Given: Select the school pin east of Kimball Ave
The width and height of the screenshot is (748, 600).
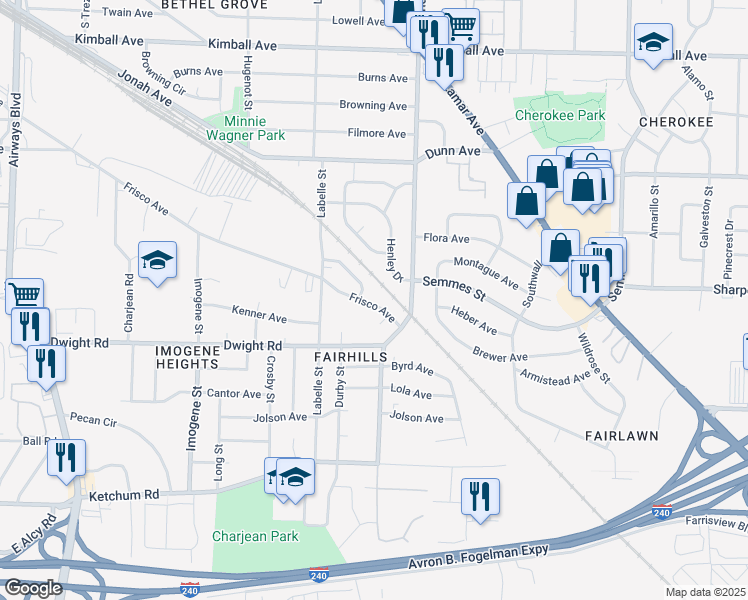Looking at the screenshot, I should (x=653, y=43).
